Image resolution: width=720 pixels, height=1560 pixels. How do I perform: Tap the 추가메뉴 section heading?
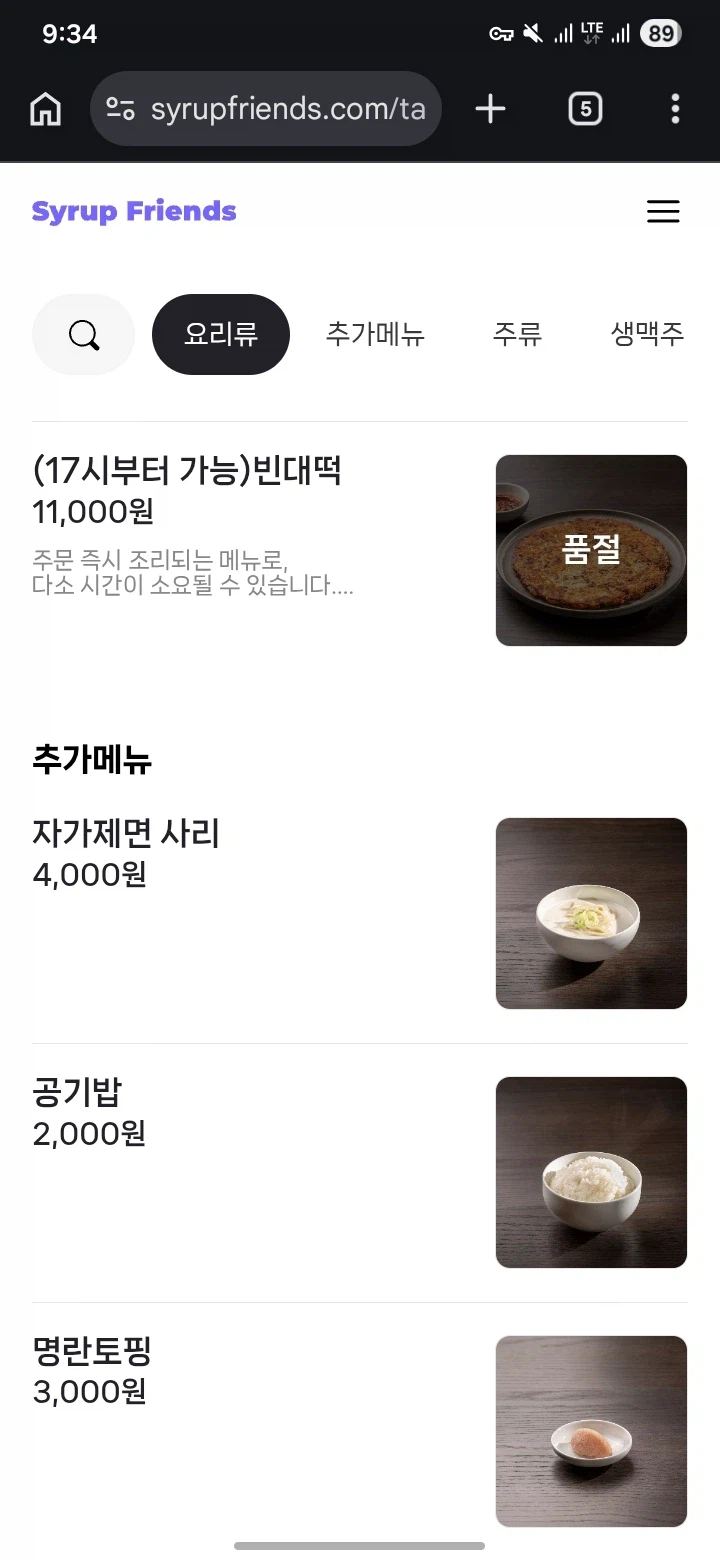click(90, 760)
